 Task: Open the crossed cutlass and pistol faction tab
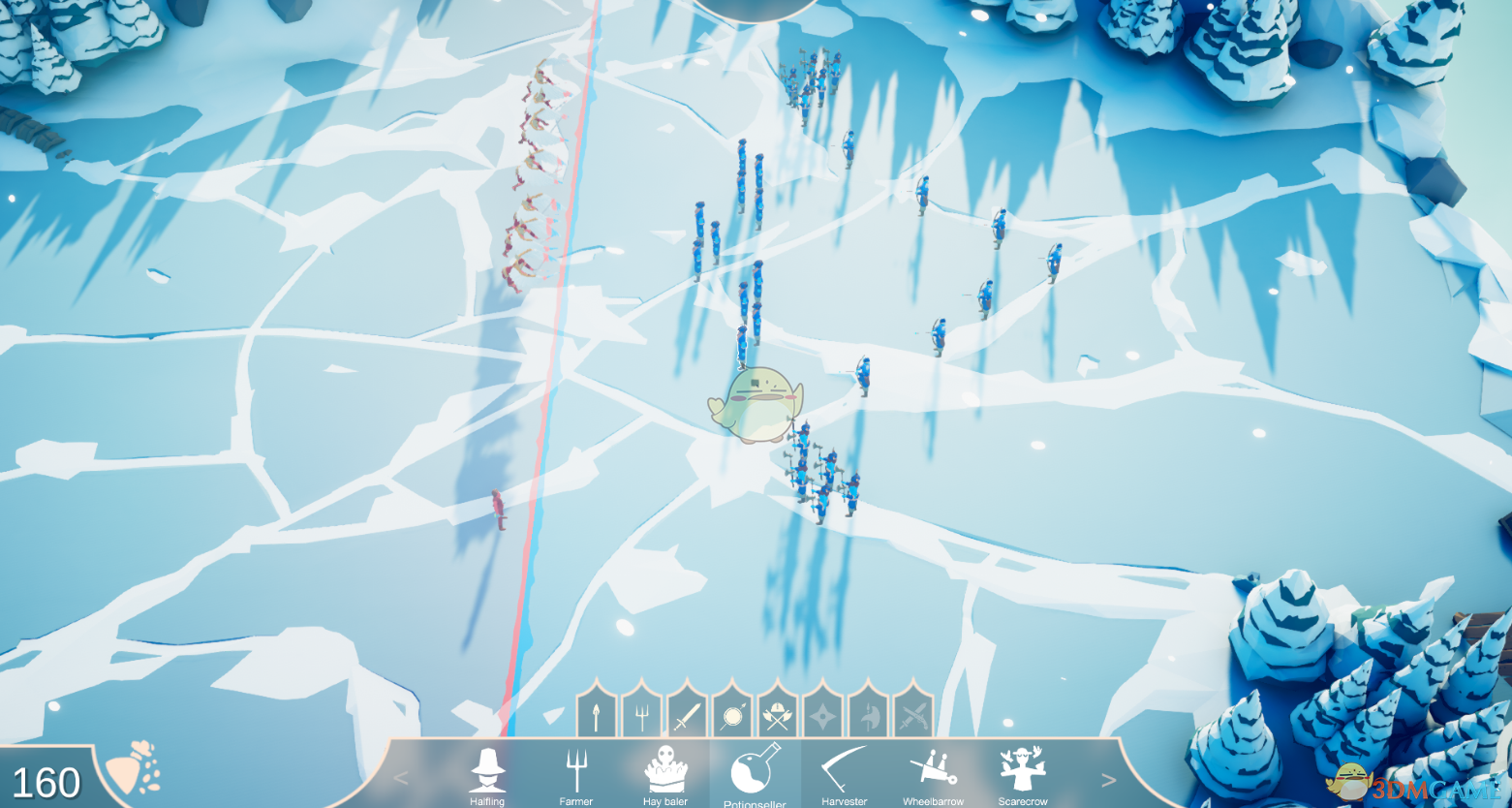[913, 715]
